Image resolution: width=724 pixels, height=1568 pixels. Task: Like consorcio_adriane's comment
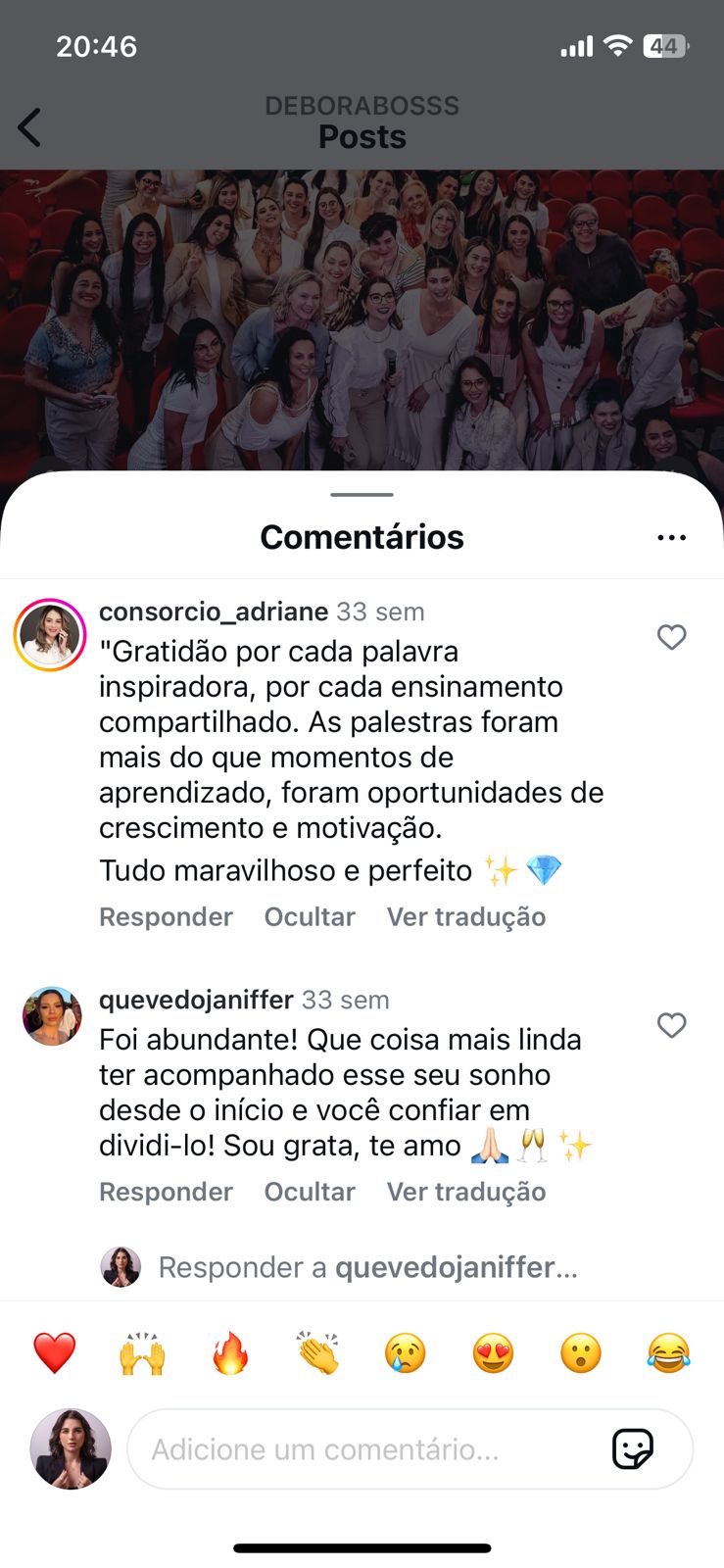[x=671, y=637]
